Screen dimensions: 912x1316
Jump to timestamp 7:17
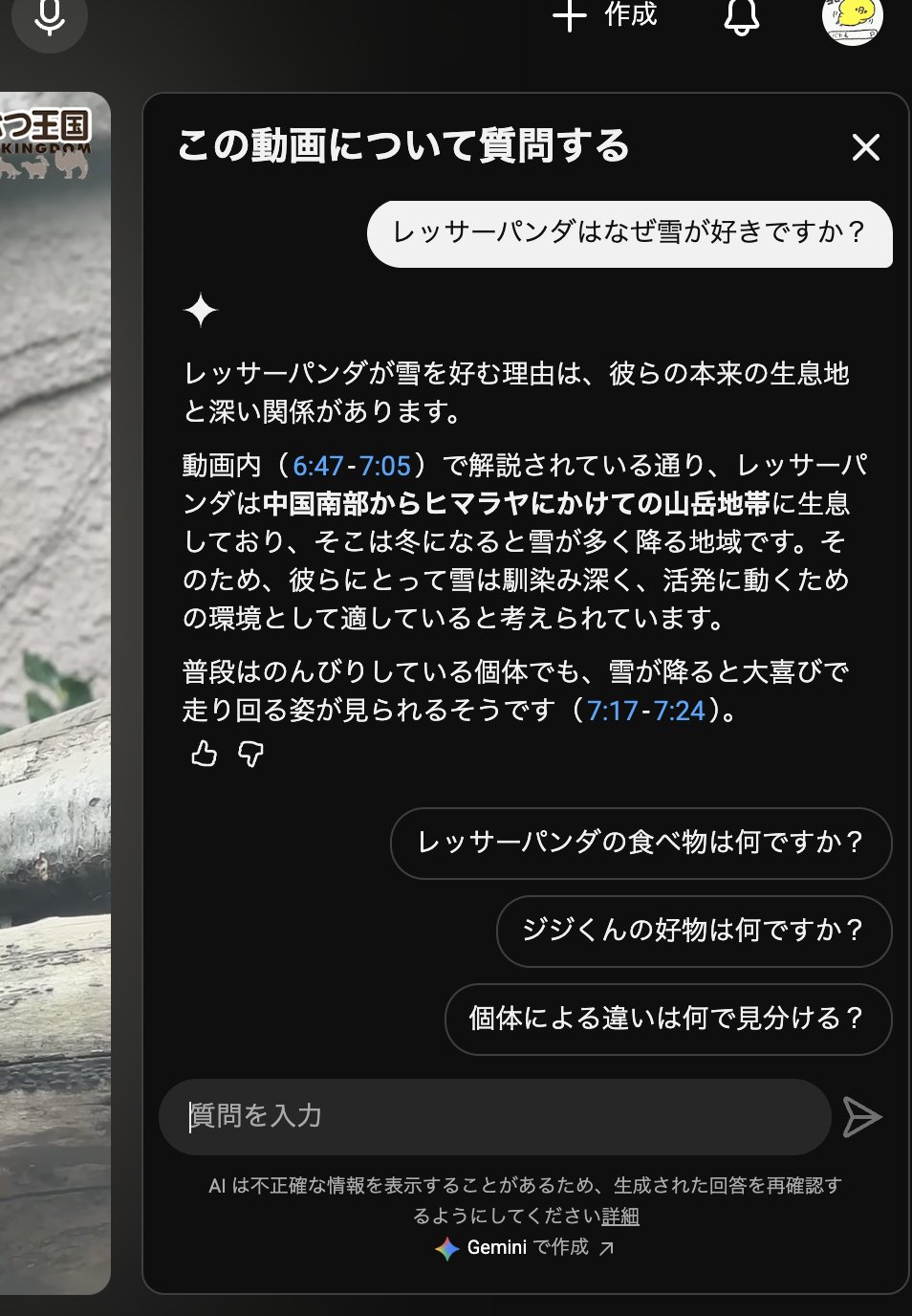coord(612,711)
